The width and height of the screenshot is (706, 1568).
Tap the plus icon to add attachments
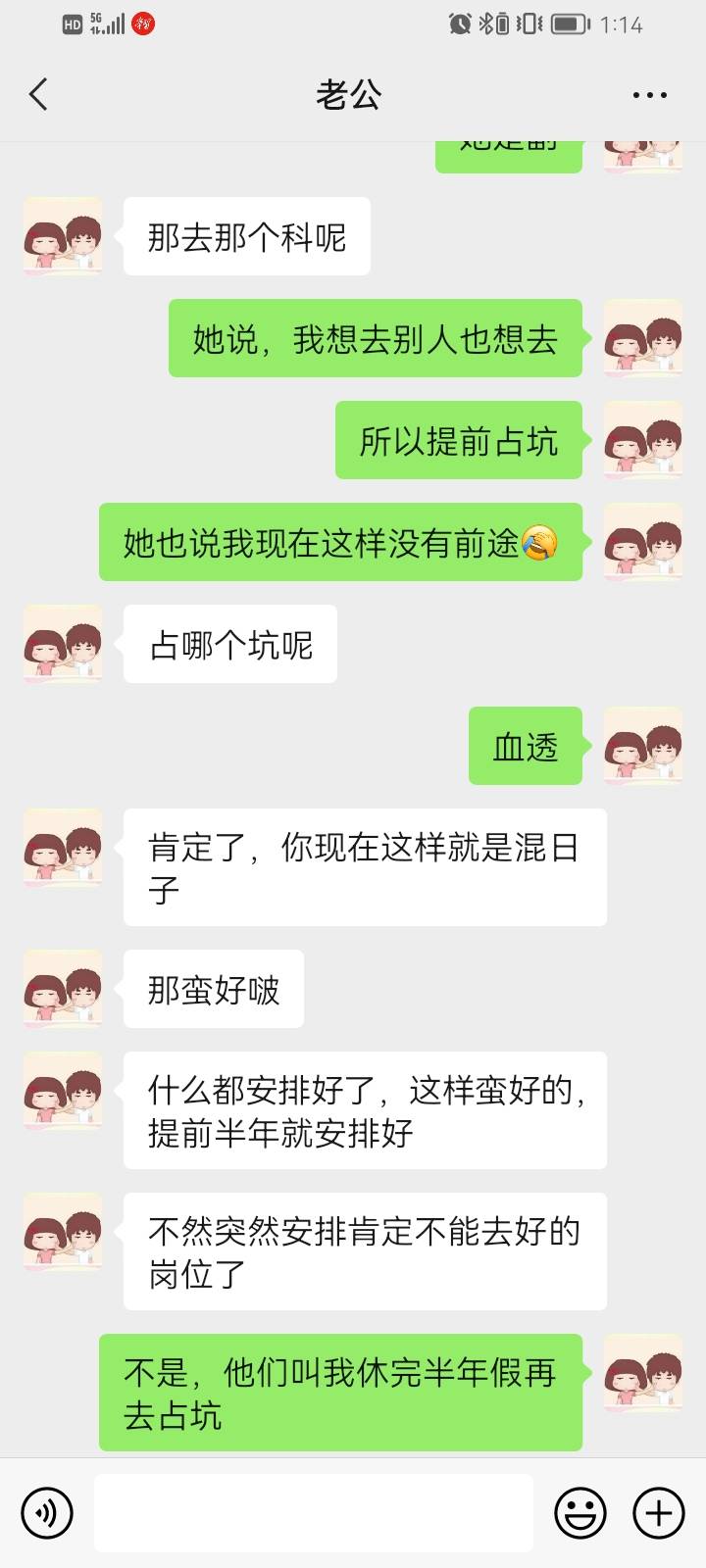[658, 1512]
